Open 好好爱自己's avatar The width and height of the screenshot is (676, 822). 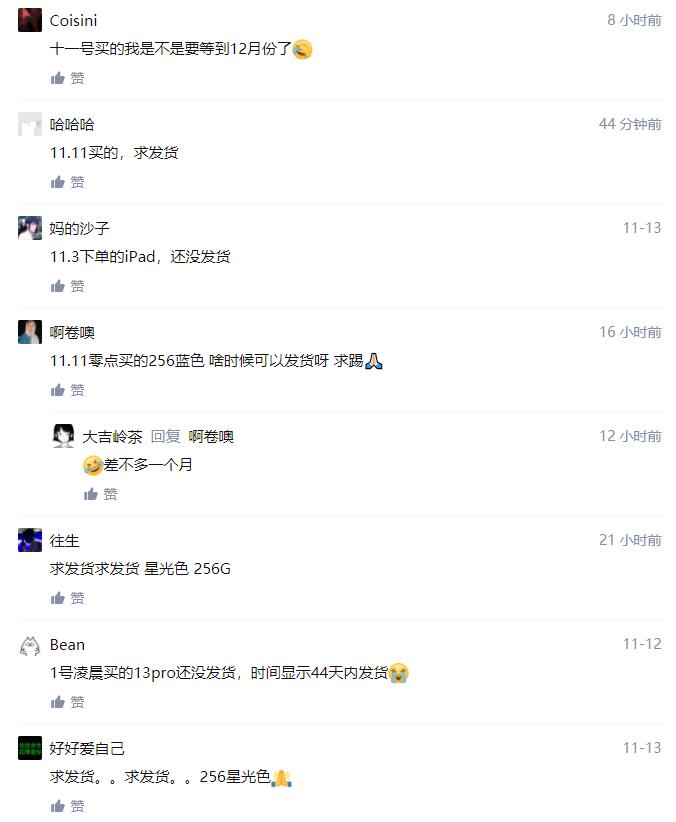[x=30, y=748]
